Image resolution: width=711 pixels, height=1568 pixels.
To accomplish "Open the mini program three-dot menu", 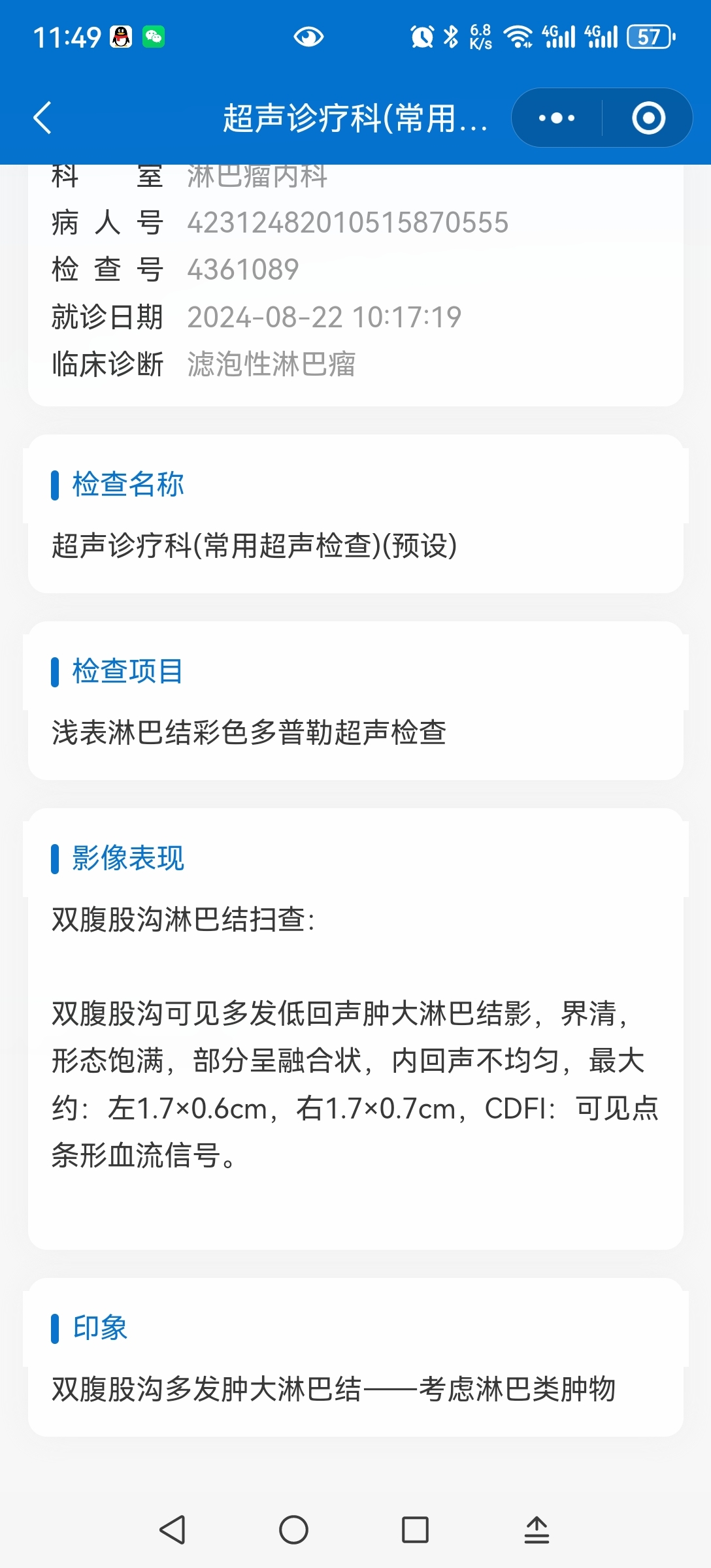I will point(557,118).
